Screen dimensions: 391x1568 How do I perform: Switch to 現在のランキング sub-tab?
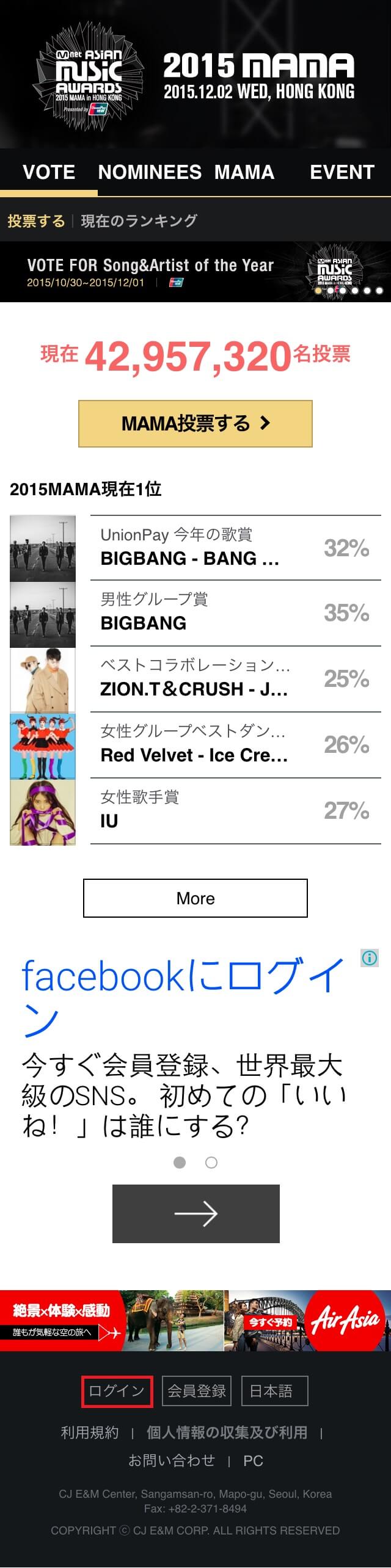tap(139, 221)
